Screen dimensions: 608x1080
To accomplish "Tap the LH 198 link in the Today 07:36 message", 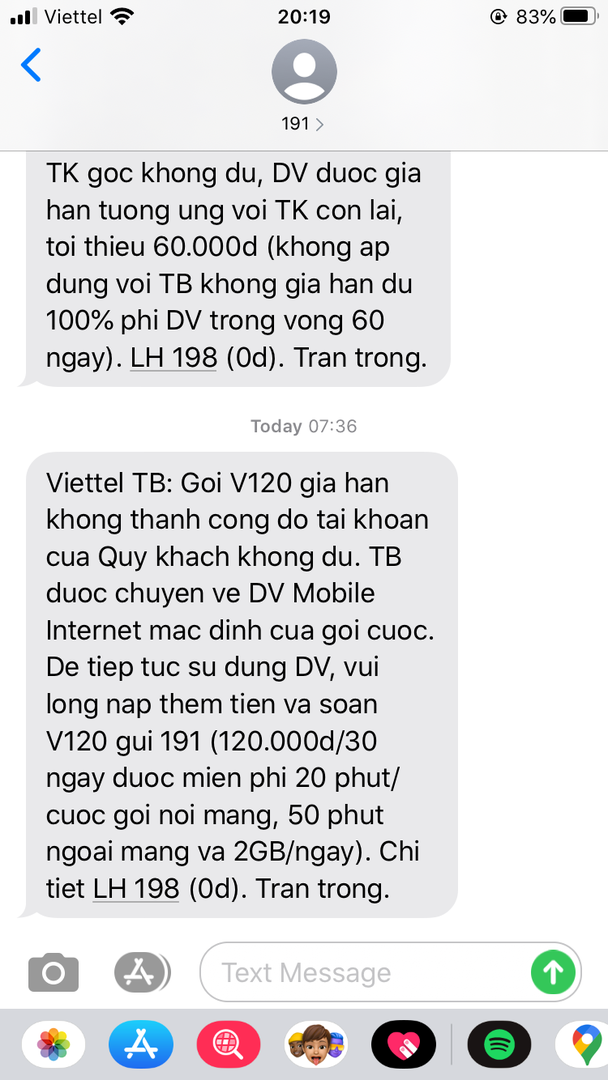I will click(x=136, y=887).
